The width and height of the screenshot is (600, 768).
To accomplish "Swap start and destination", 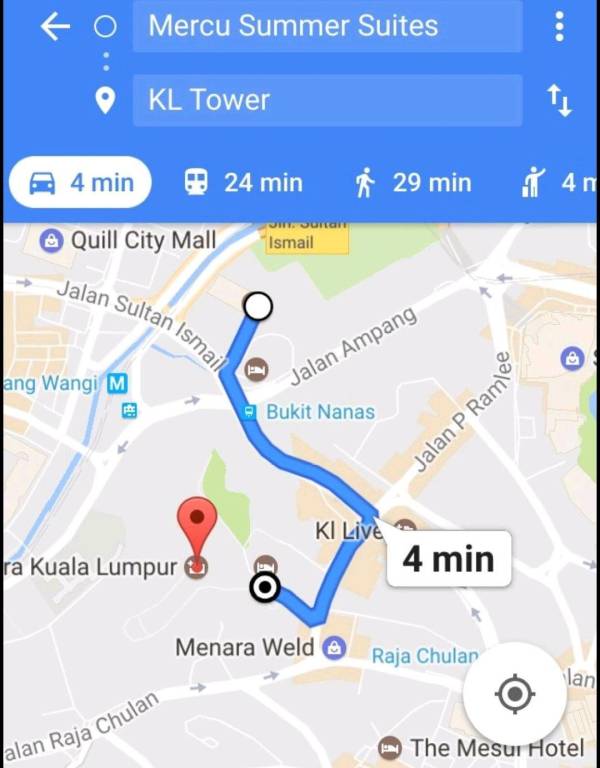I will click(559, 100).
